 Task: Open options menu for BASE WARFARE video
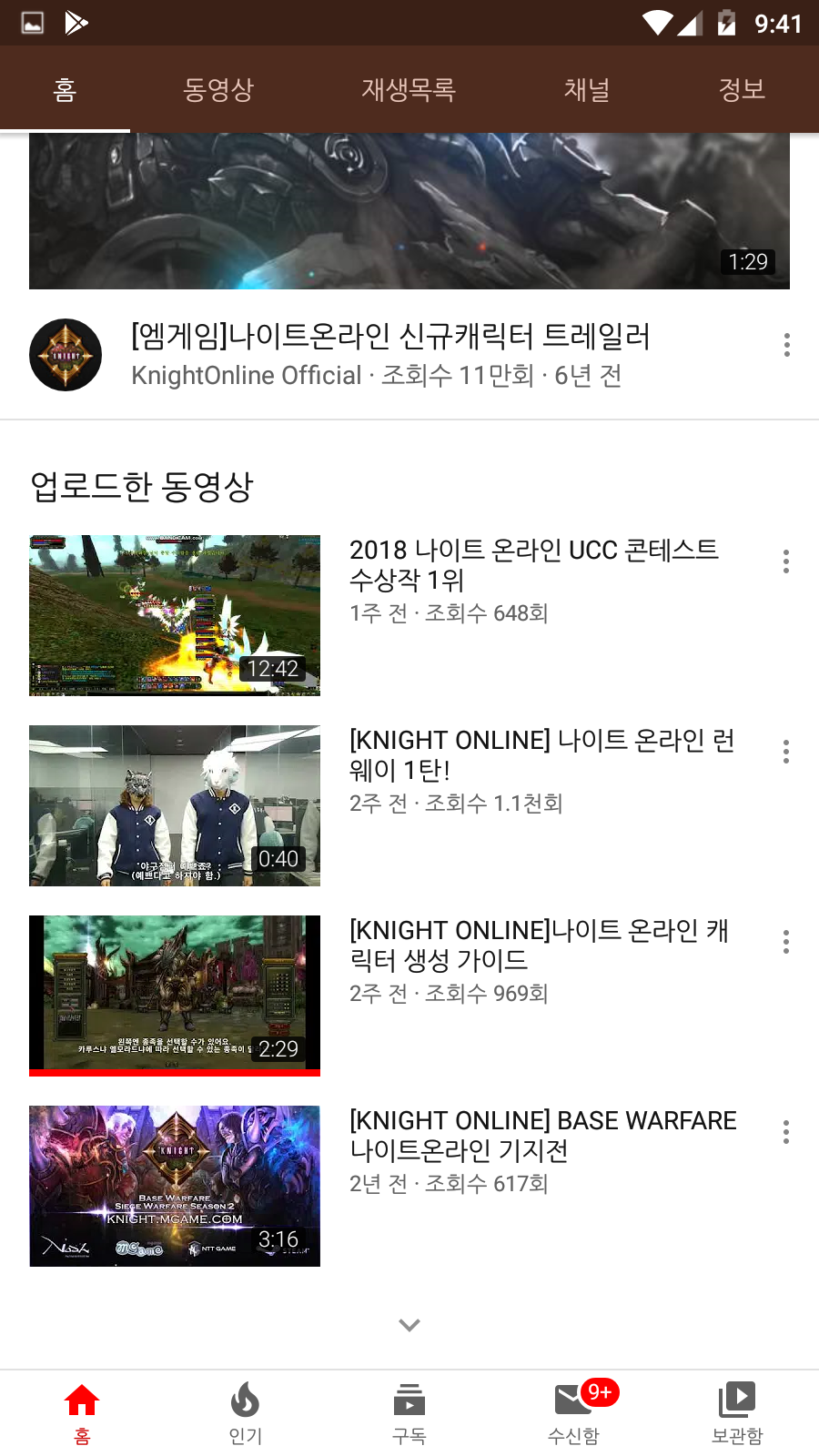tap(786, 1132)
